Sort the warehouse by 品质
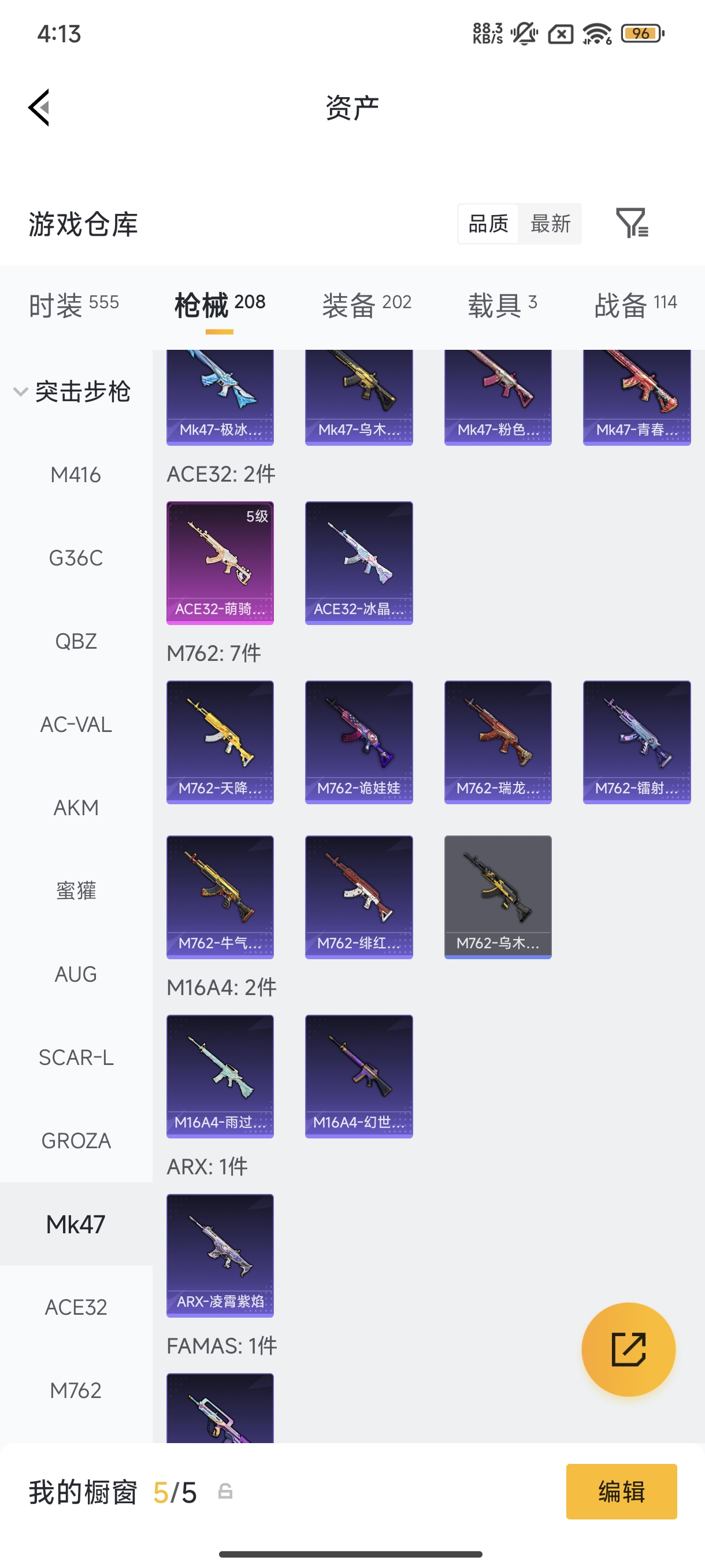705x1568 pixels. (488, 223)
